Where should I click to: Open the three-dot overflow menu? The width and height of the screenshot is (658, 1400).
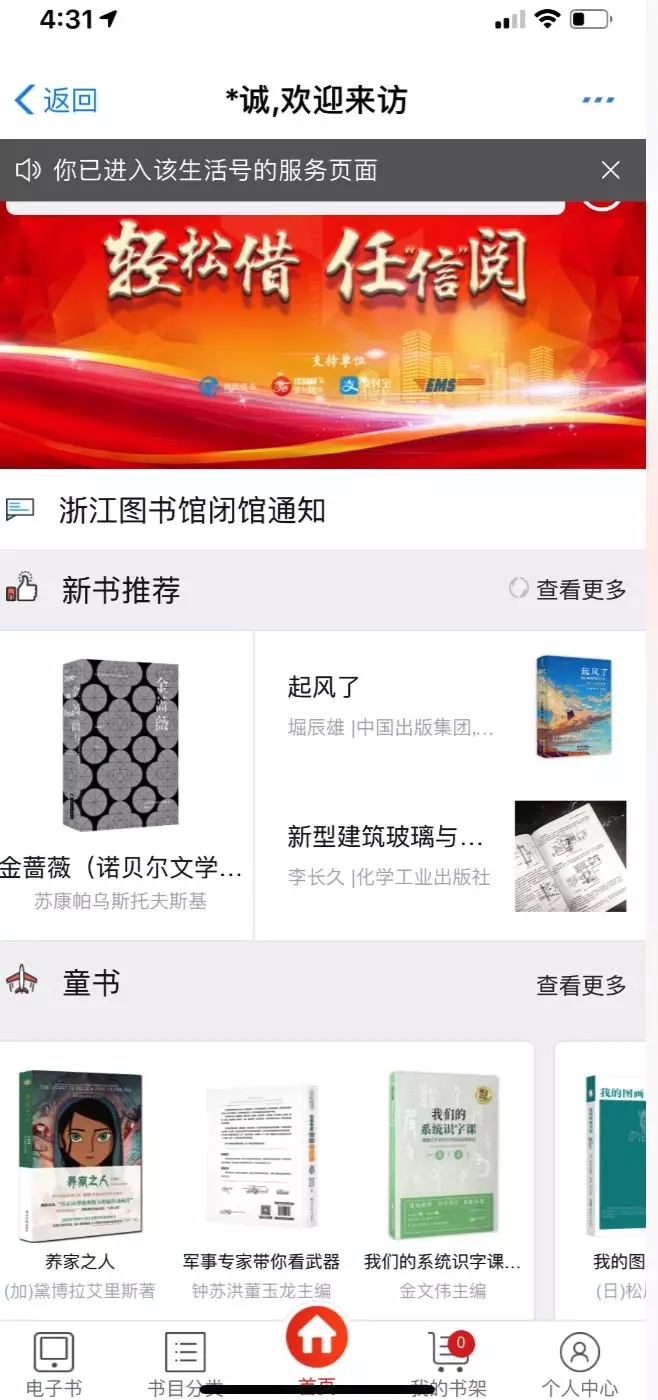click(x=598, y=100)
